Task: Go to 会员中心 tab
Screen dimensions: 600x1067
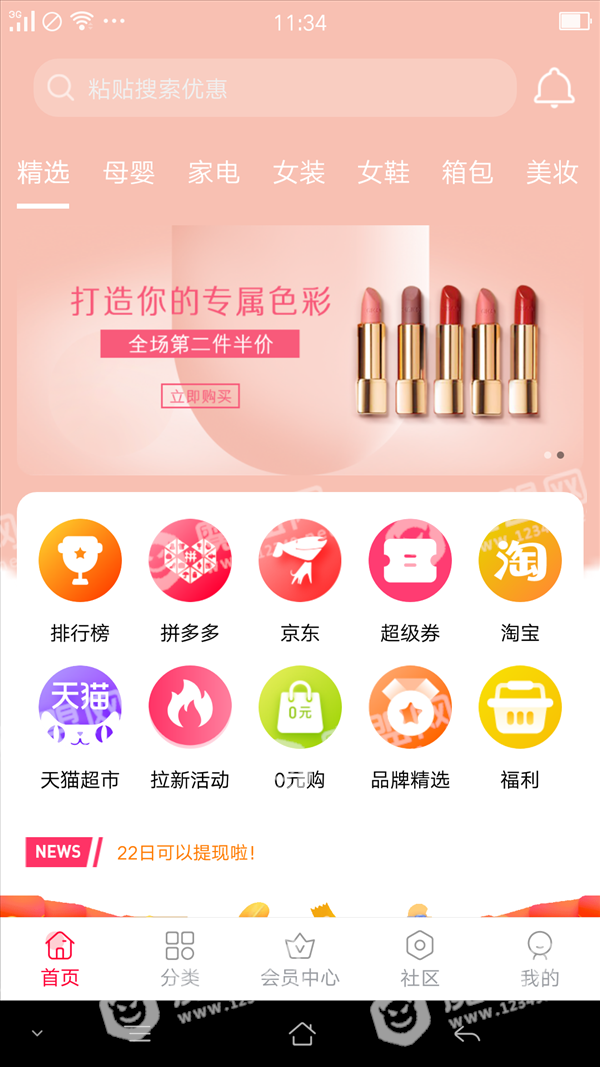Action: coord(300,958)
